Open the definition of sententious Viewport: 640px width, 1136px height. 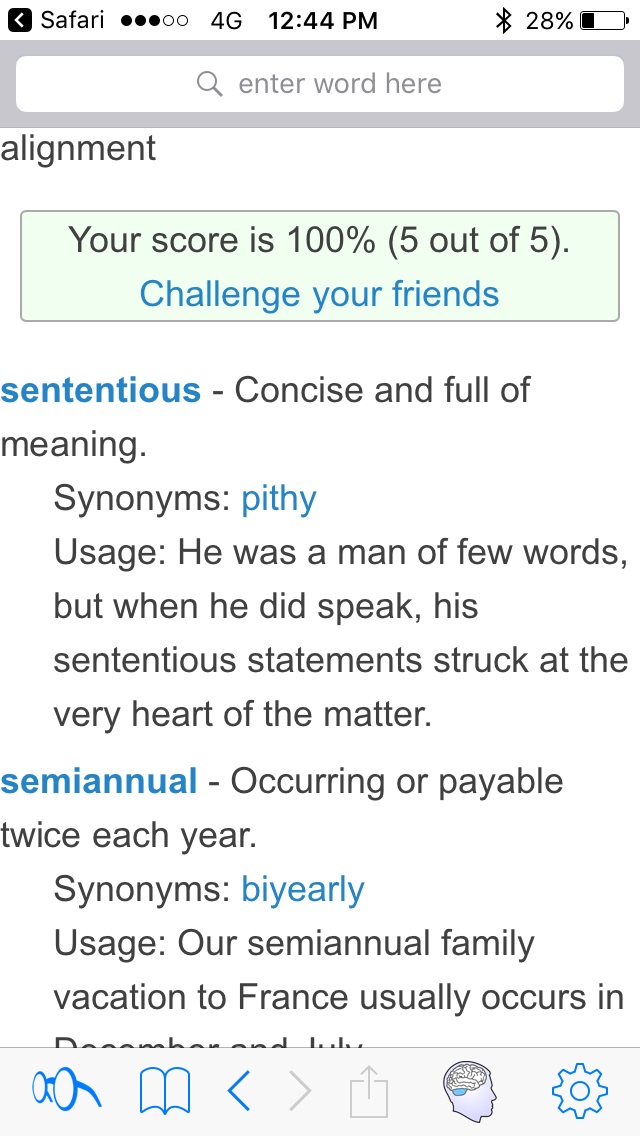[x=101, y=390]
